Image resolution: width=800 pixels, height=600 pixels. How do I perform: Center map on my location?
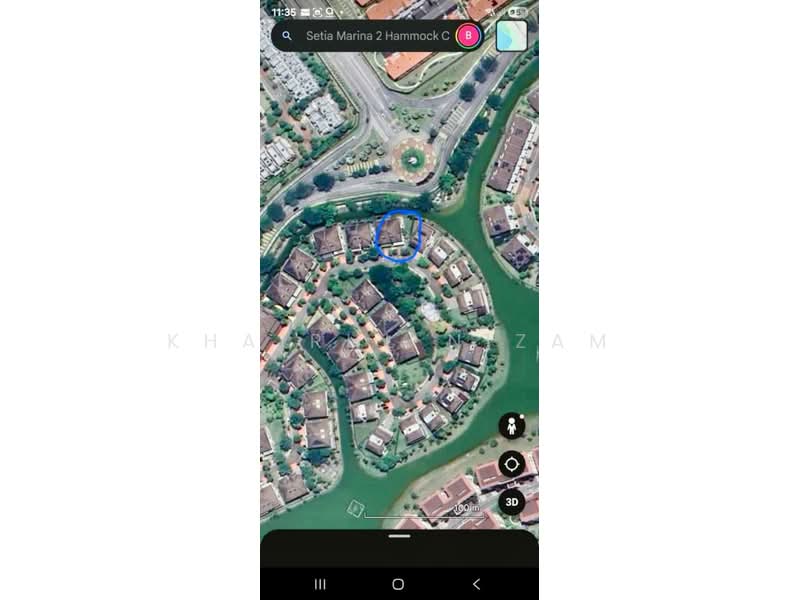(512, 464)
